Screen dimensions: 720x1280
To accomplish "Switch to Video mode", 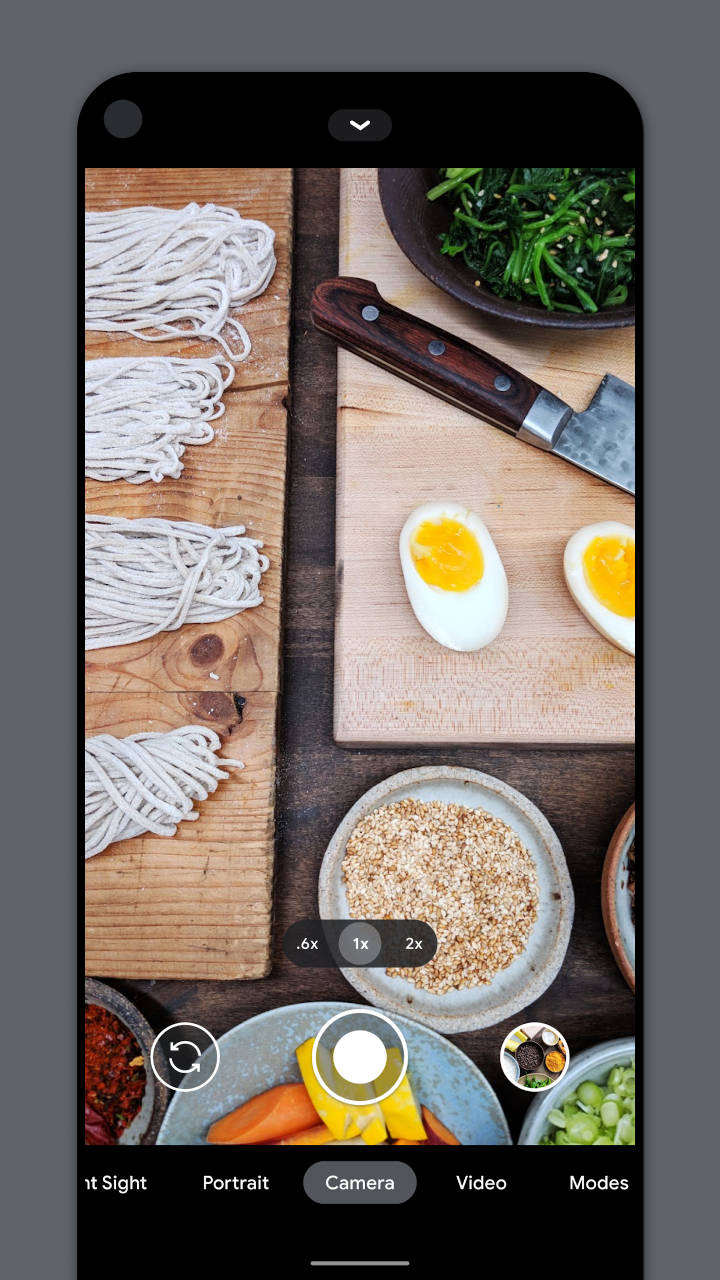I will coord(481,1183).
